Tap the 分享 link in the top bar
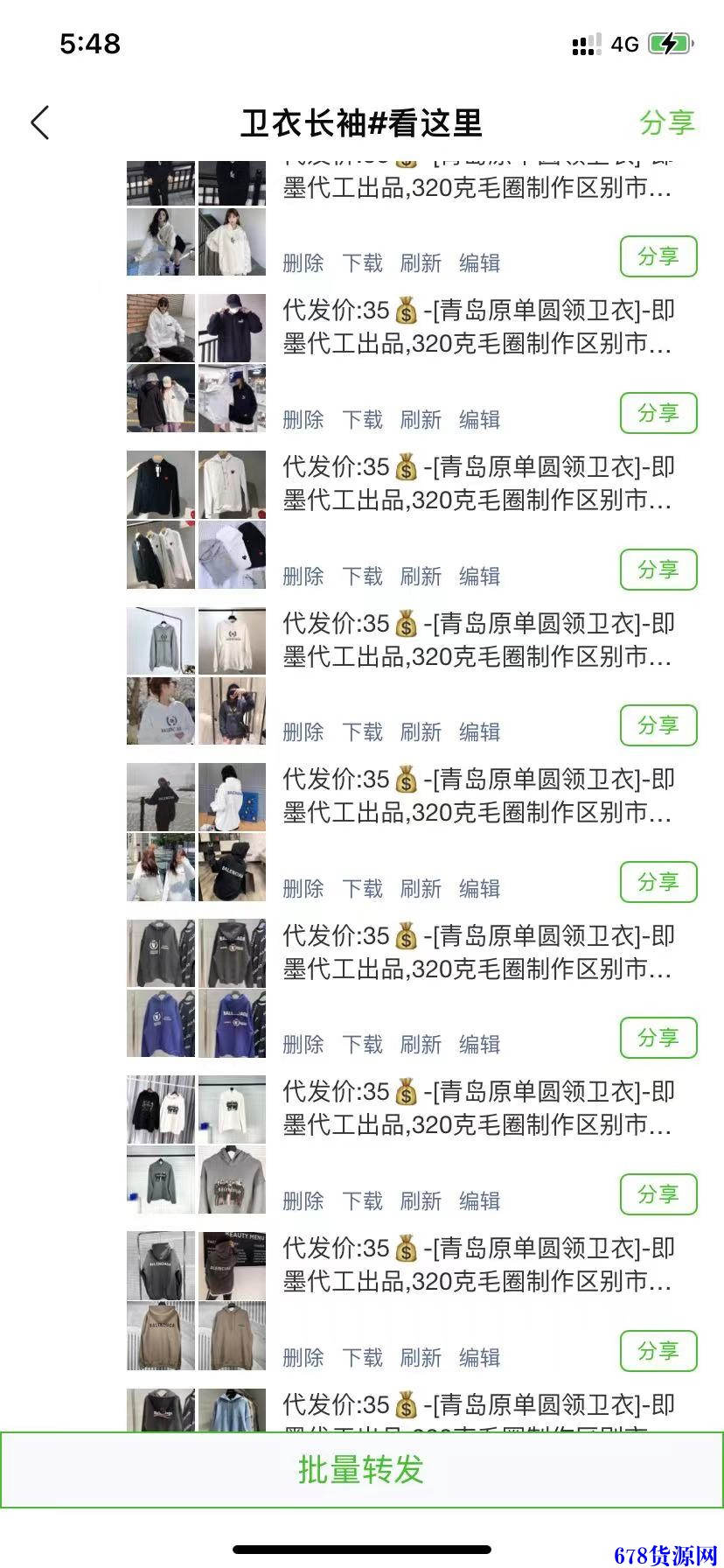Viewport: 724px width, 1568px height. click(x=666, y=122)
